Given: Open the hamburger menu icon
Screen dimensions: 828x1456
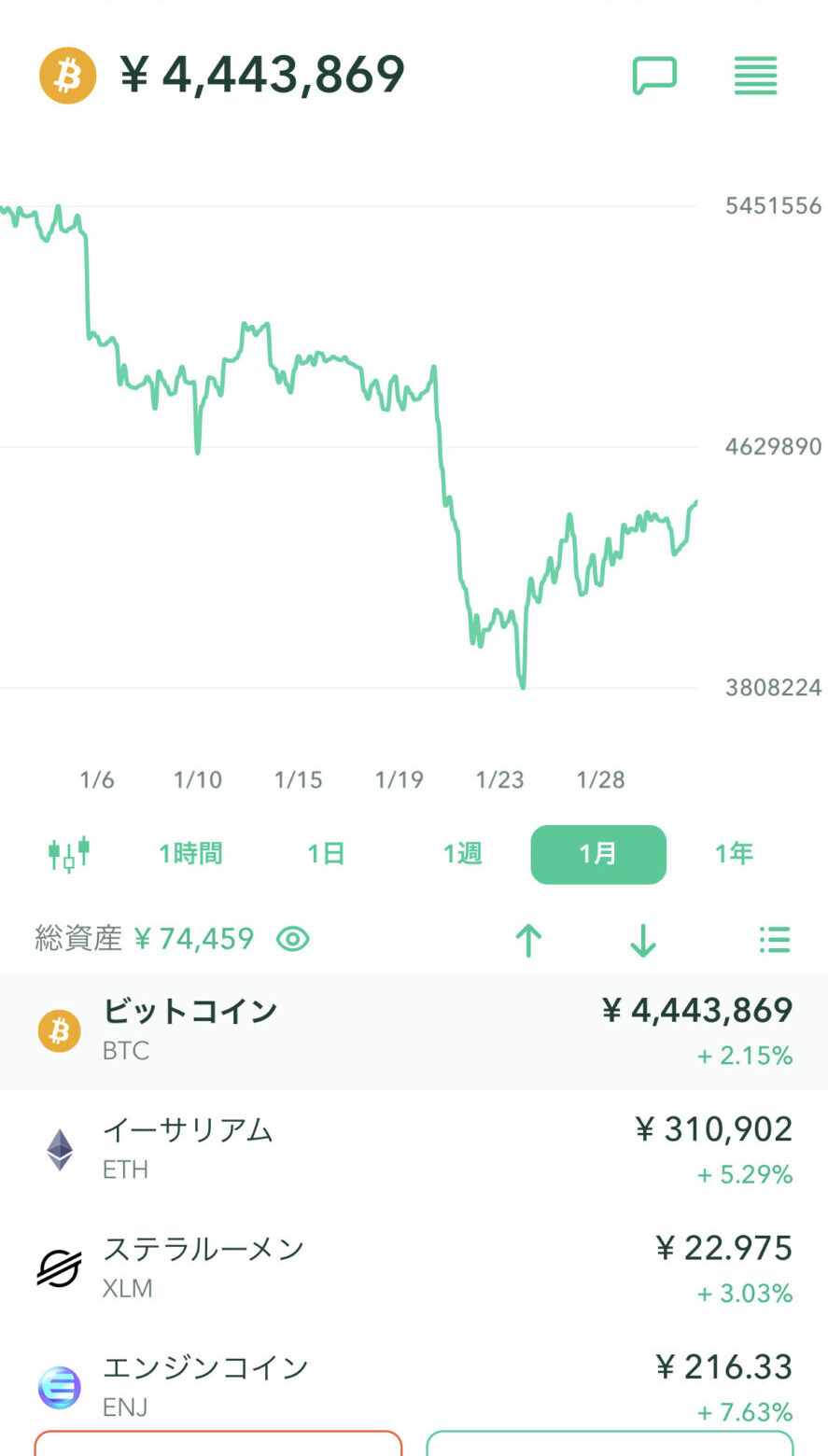Looking at the screenshot, I should coord(755,76).
